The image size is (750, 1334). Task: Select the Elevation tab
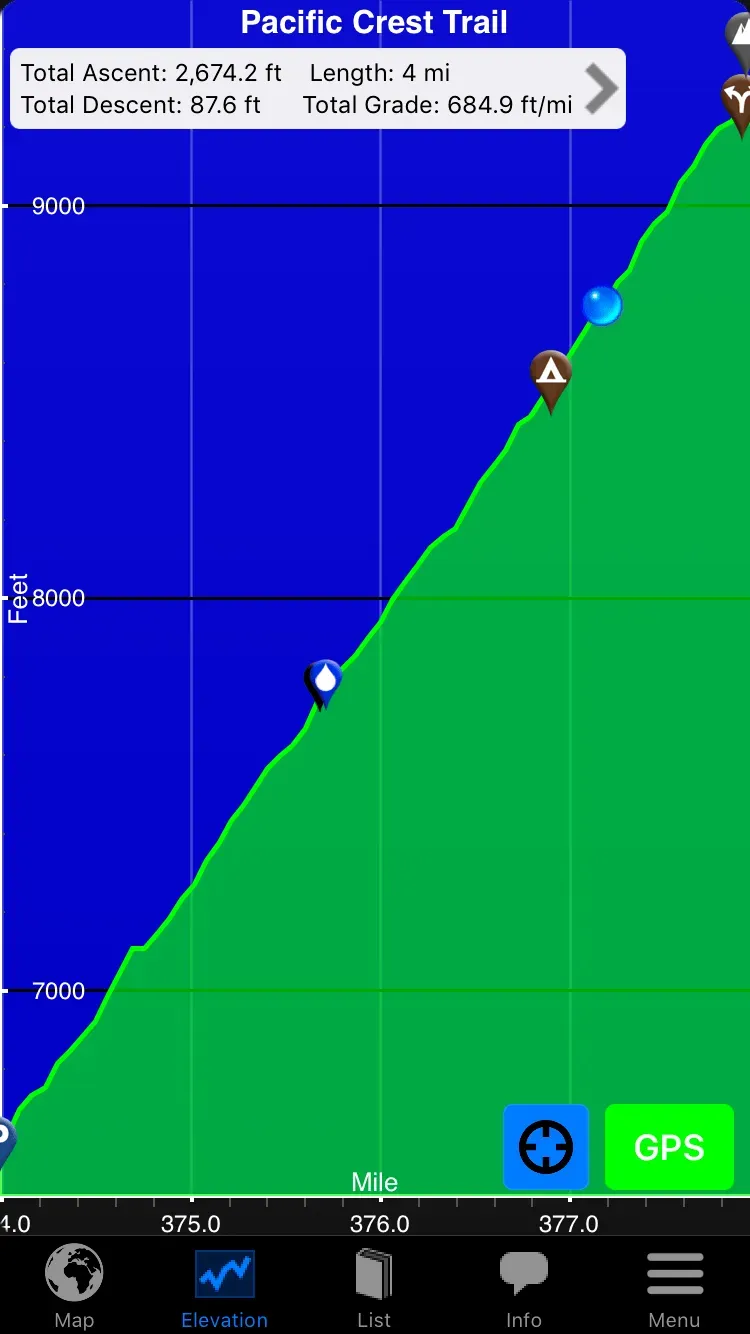224,1287
